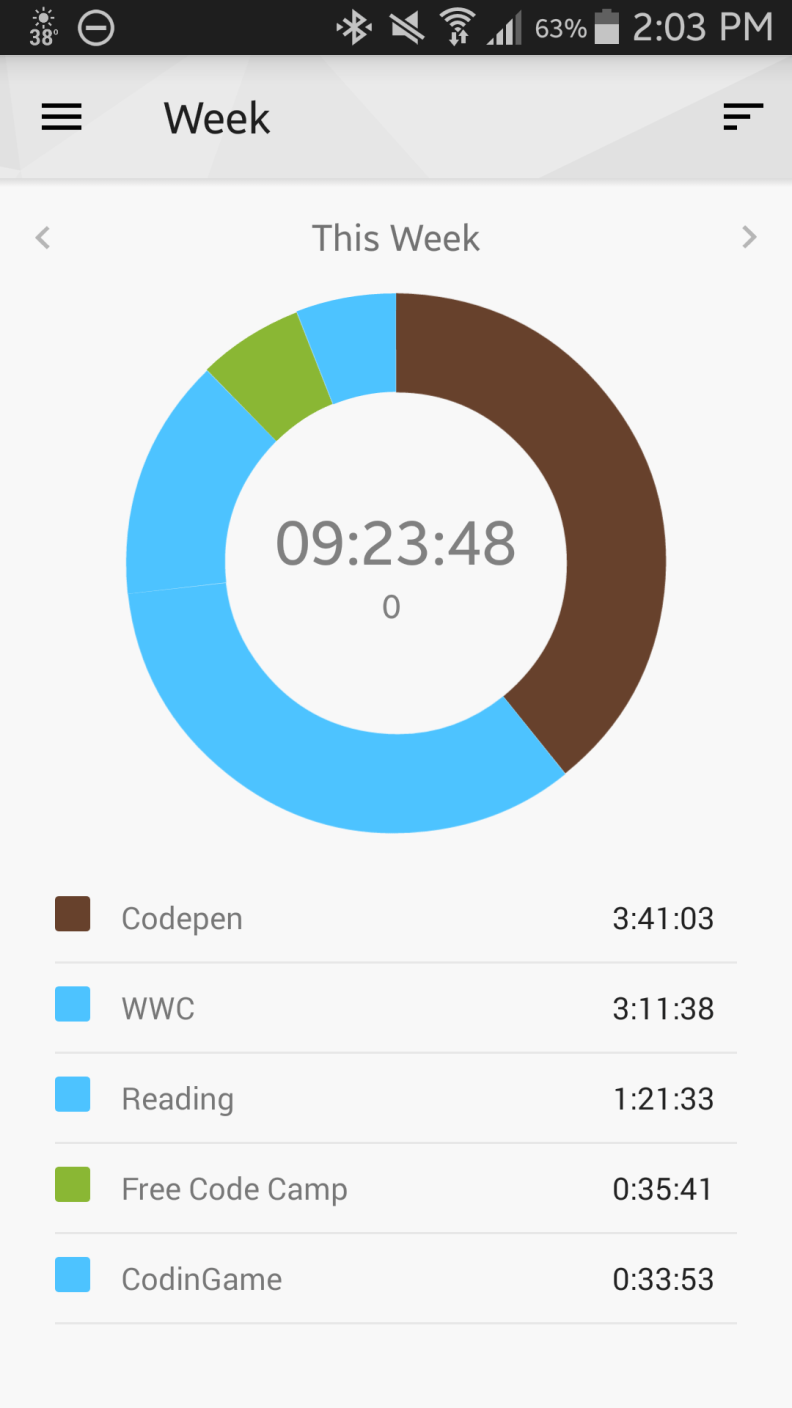Go to the previous week
The width and height of the screenshot is (792, 1408).
[42, 238]
